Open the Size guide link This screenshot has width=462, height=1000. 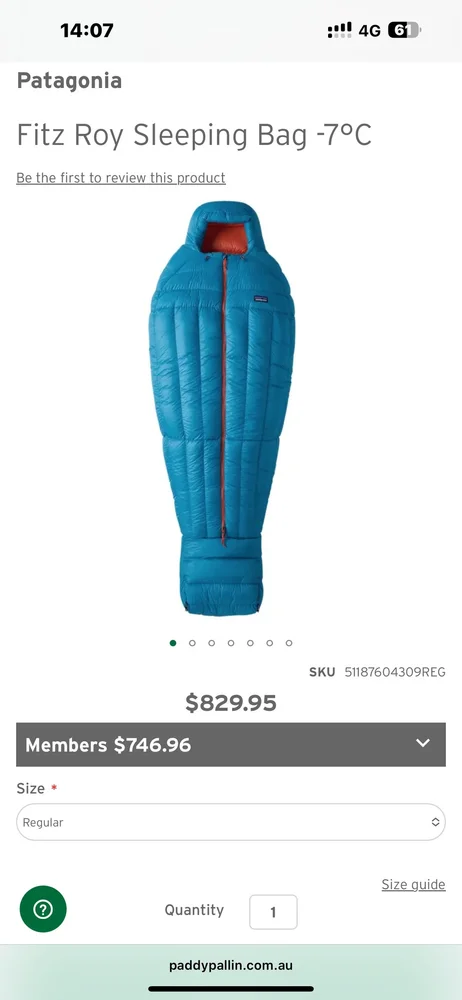coord(414,885)
